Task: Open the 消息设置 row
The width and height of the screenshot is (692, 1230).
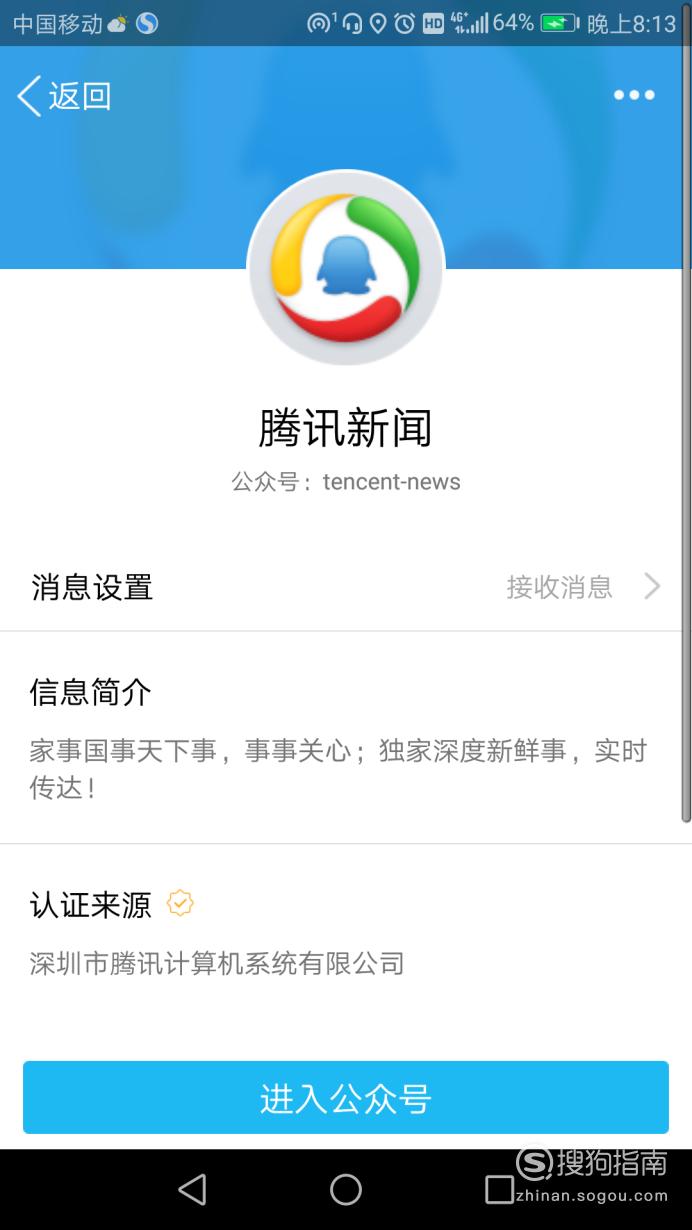Action: tap(346, 586)
